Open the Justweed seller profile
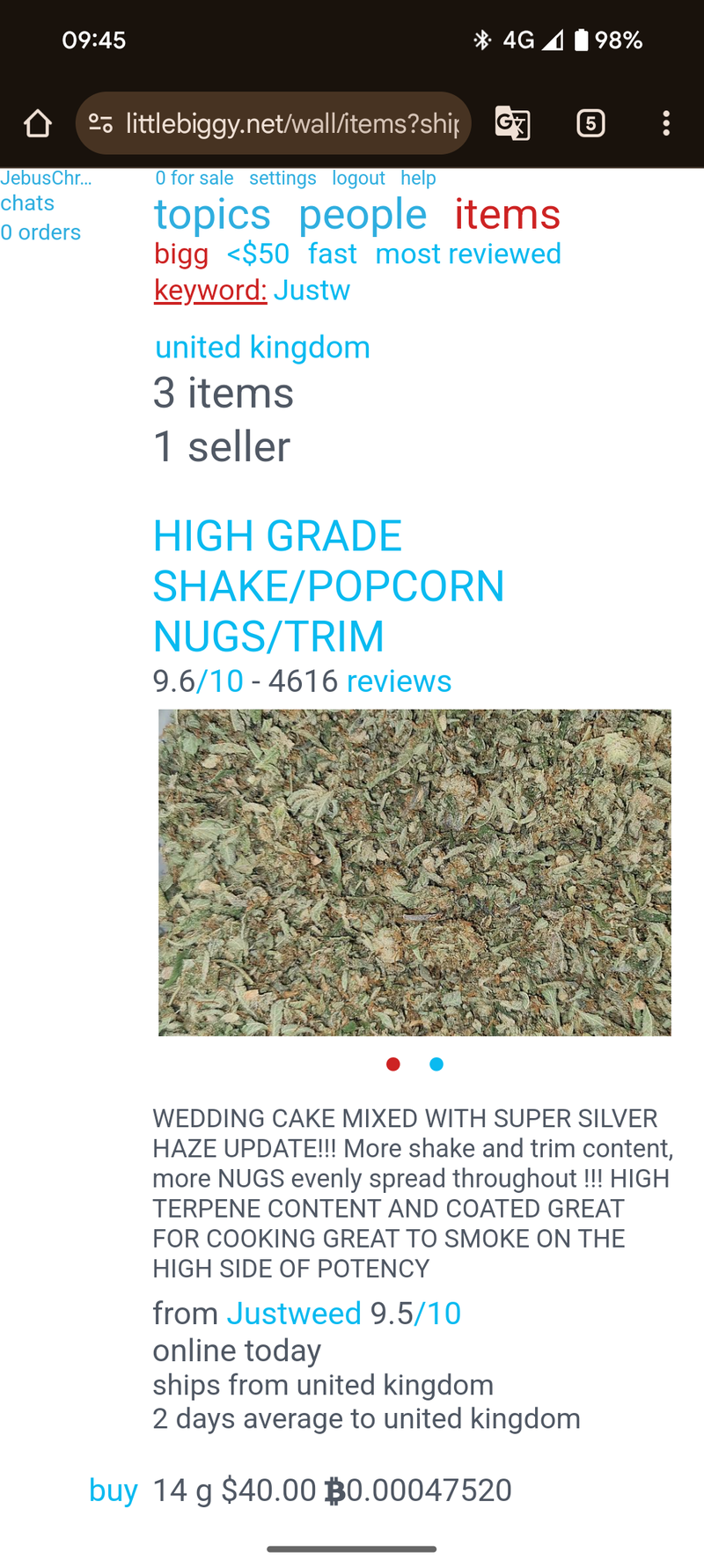Screen dimensions: 704x1568 [x=294, y=1314]
